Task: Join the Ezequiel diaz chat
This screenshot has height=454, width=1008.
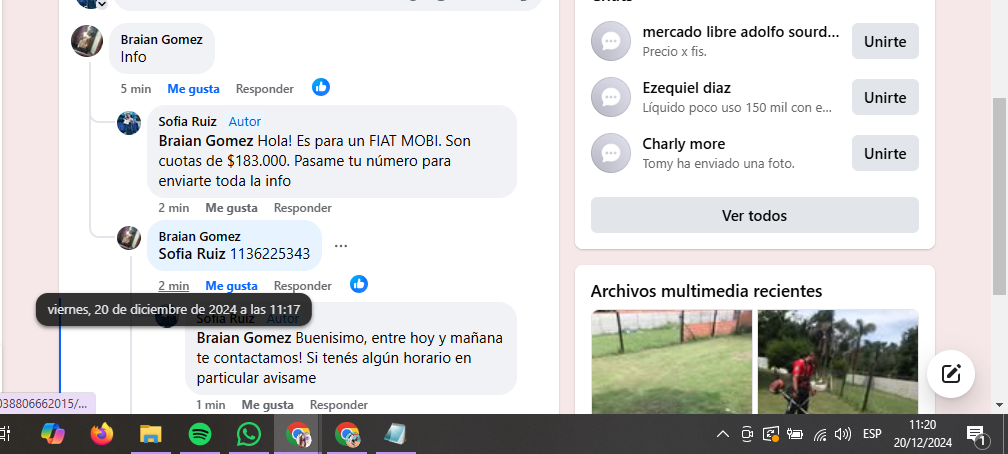Action: coord(884,98)
